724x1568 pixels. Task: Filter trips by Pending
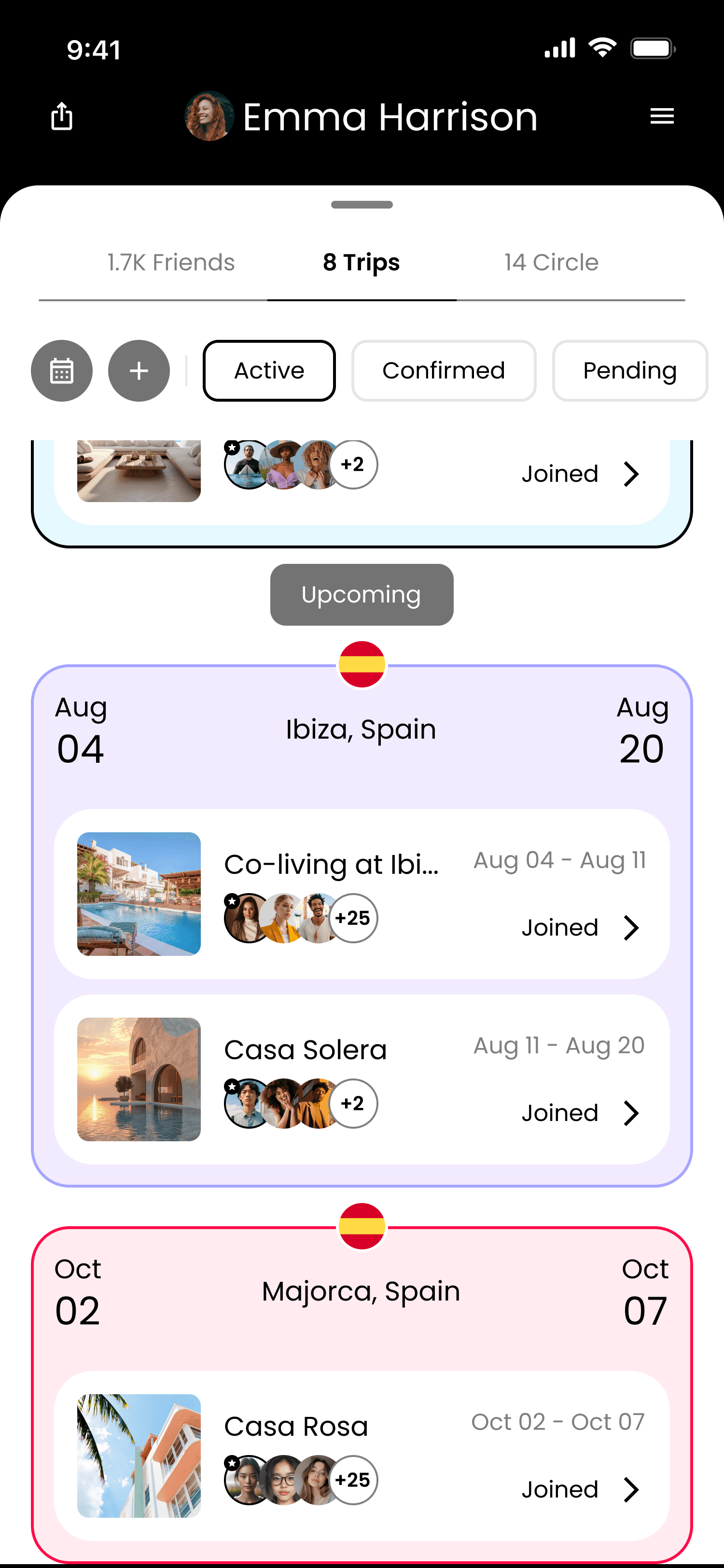[x=629, y=371]
